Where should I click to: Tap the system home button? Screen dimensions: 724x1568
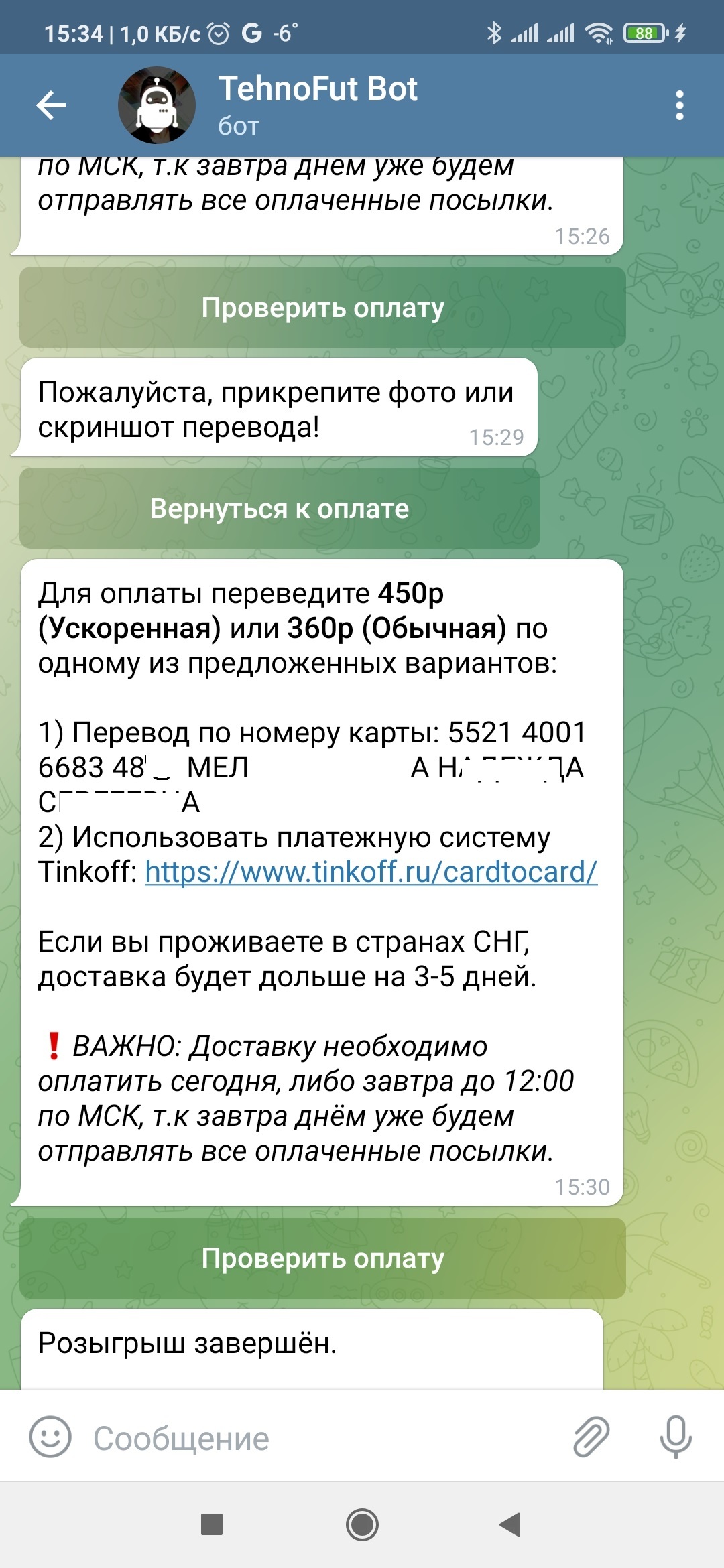click(362, 1524)
